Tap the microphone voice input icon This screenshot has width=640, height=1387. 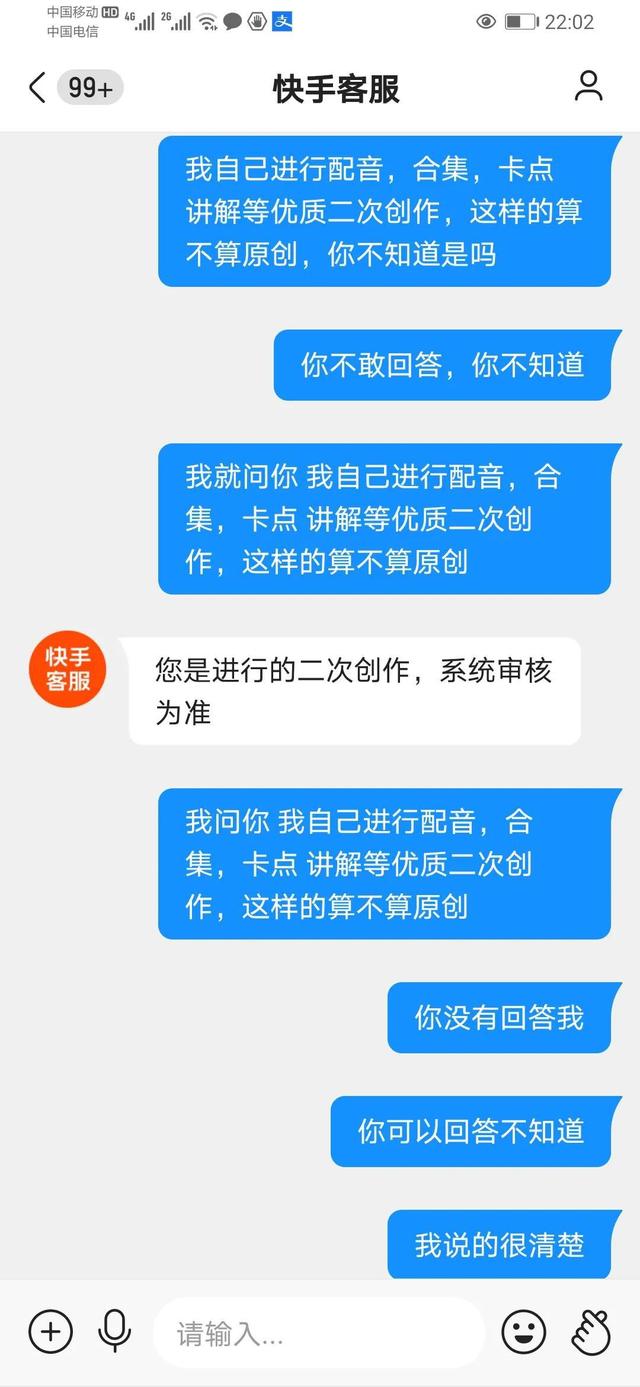pyautogui.click(x=115, y=1332)
